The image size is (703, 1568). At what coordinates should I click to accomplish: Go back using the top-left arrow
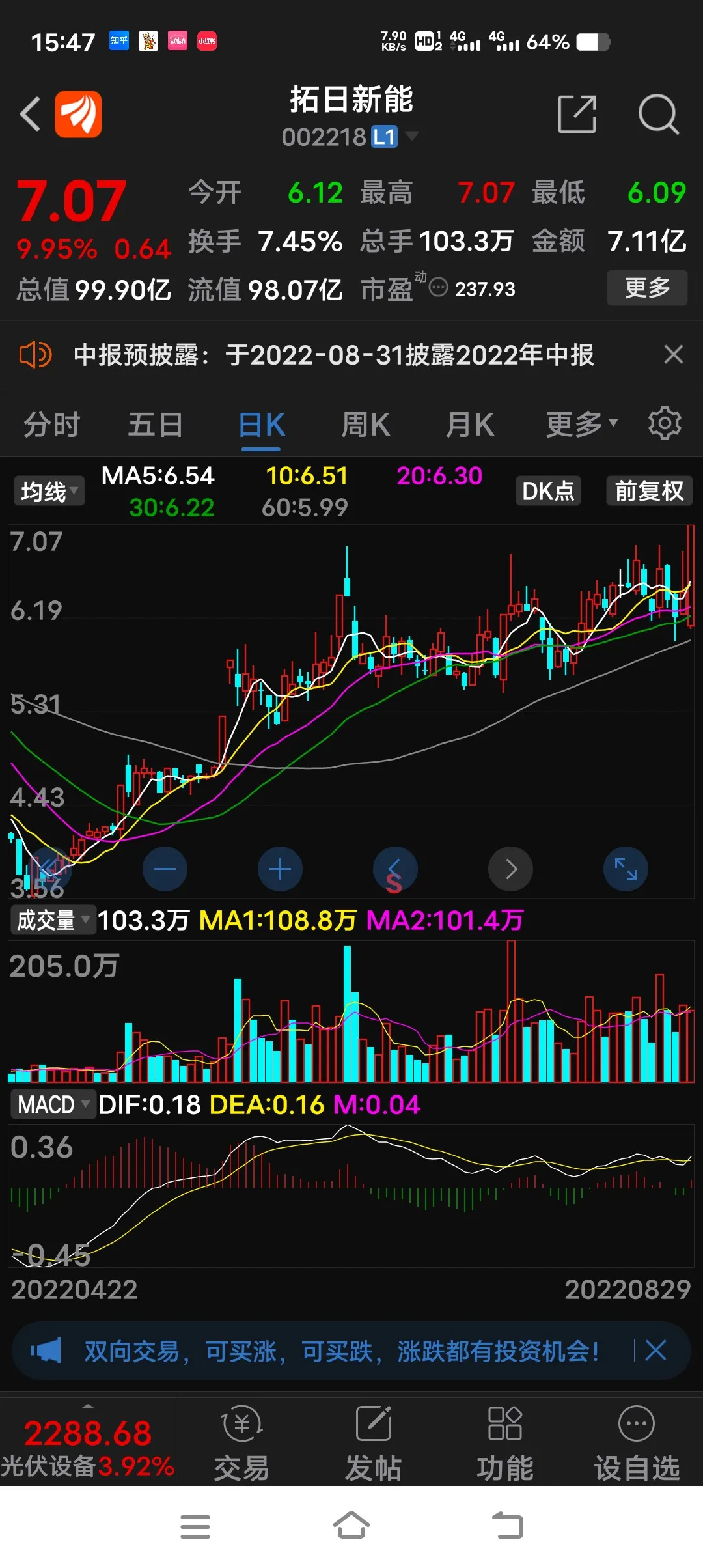(x=31, y=115)
